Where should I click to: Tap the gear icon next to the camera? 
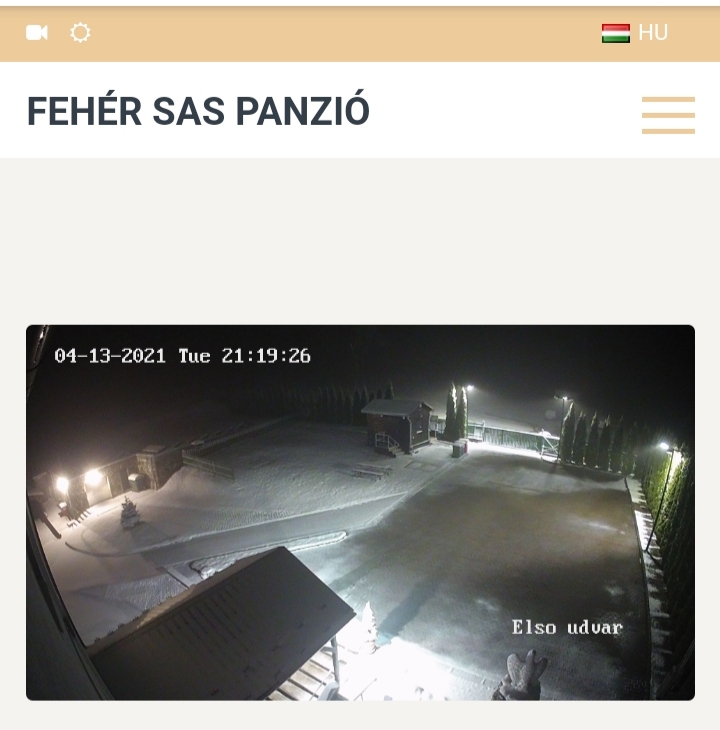80,31
